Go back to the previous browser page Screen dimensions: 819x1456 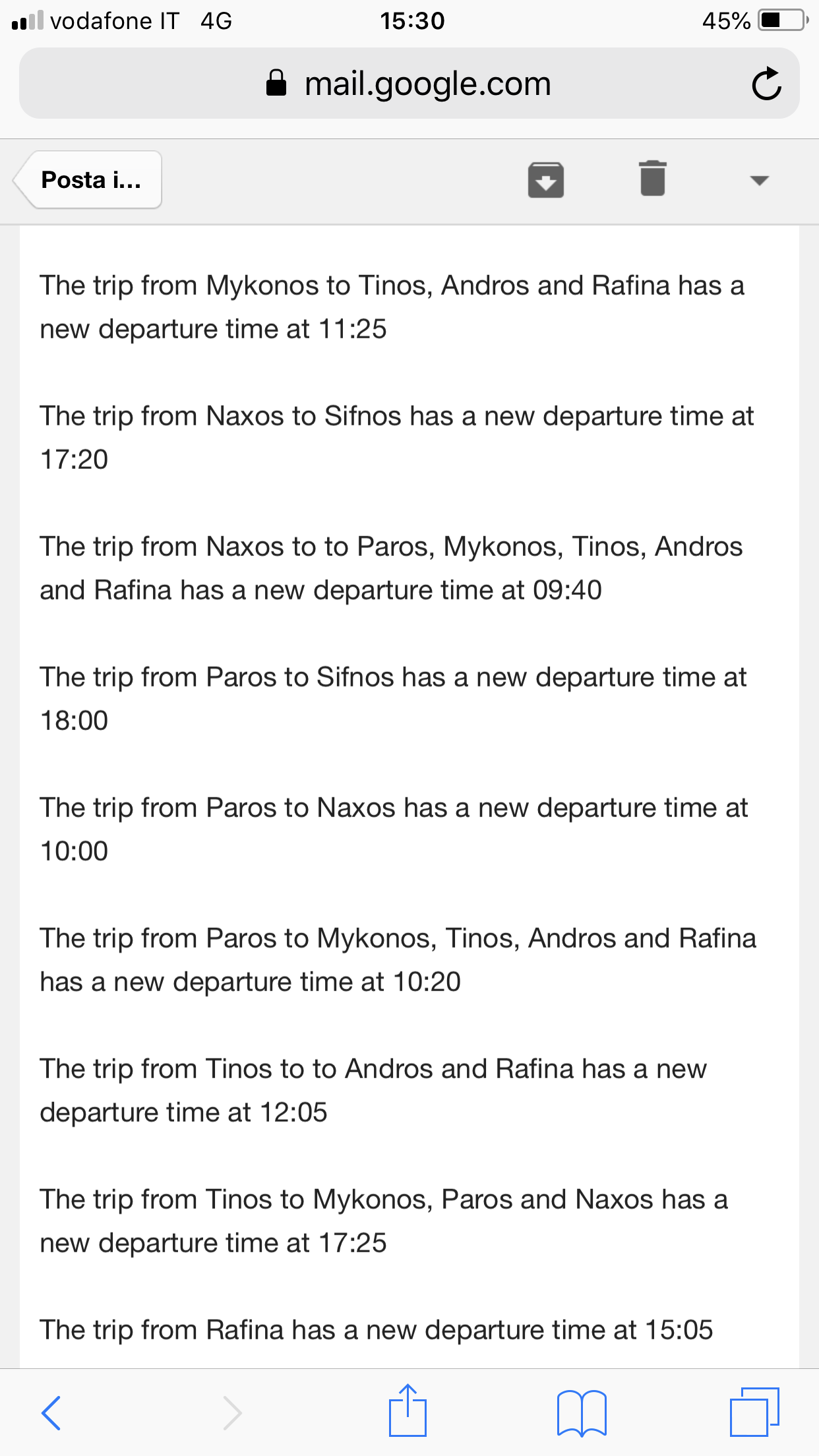[51, 1412]
